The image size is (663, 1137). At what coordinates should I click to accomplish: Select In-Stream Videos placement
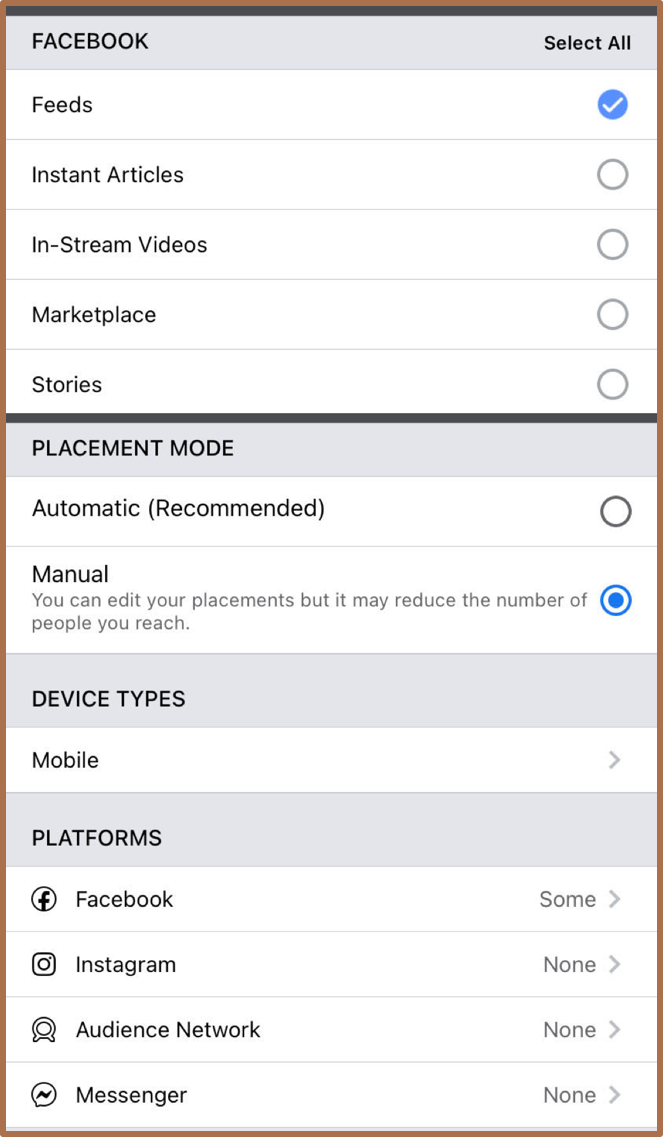(x=612, y=244)
